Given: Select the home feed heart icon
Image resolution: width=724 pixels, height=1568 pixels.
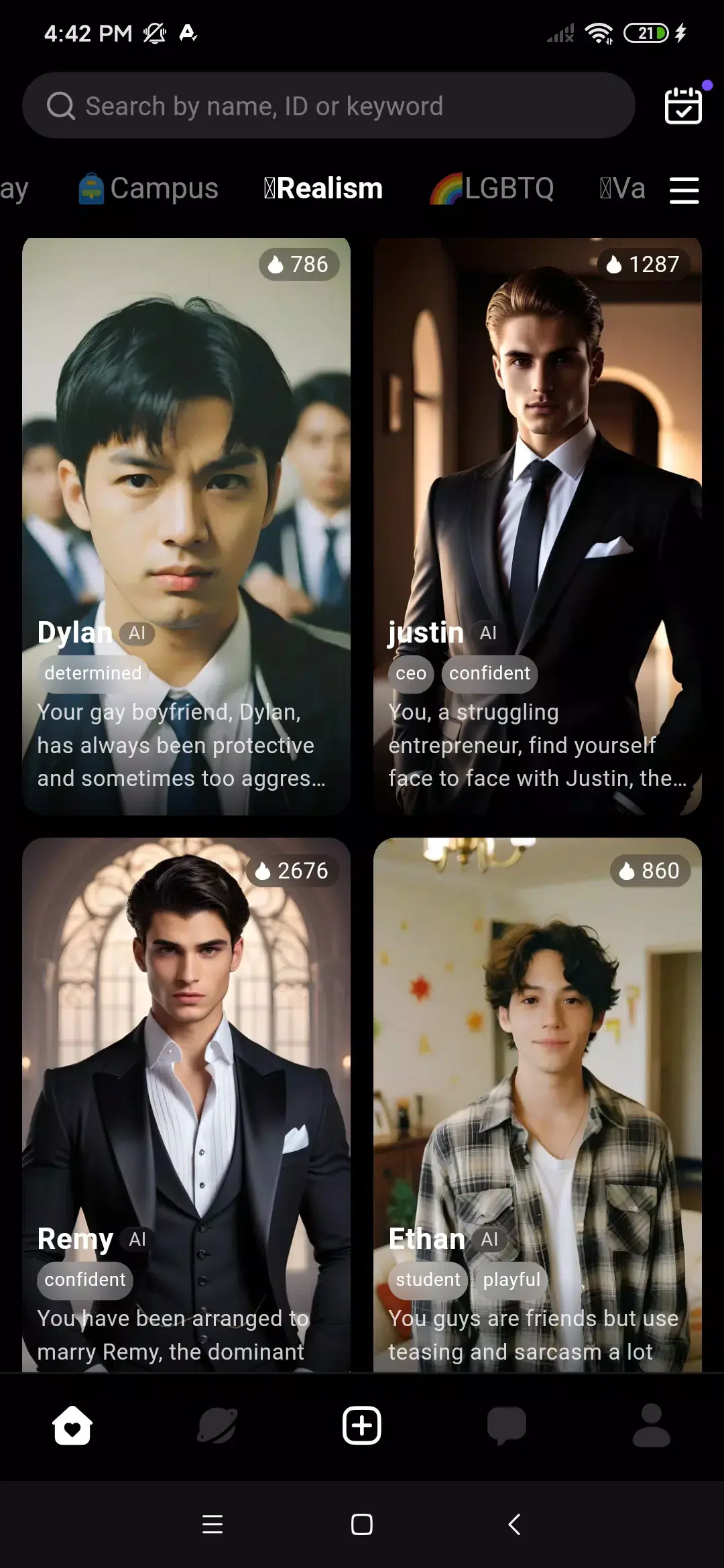Looking at the screenshot, I should [x=72, y=1425].
